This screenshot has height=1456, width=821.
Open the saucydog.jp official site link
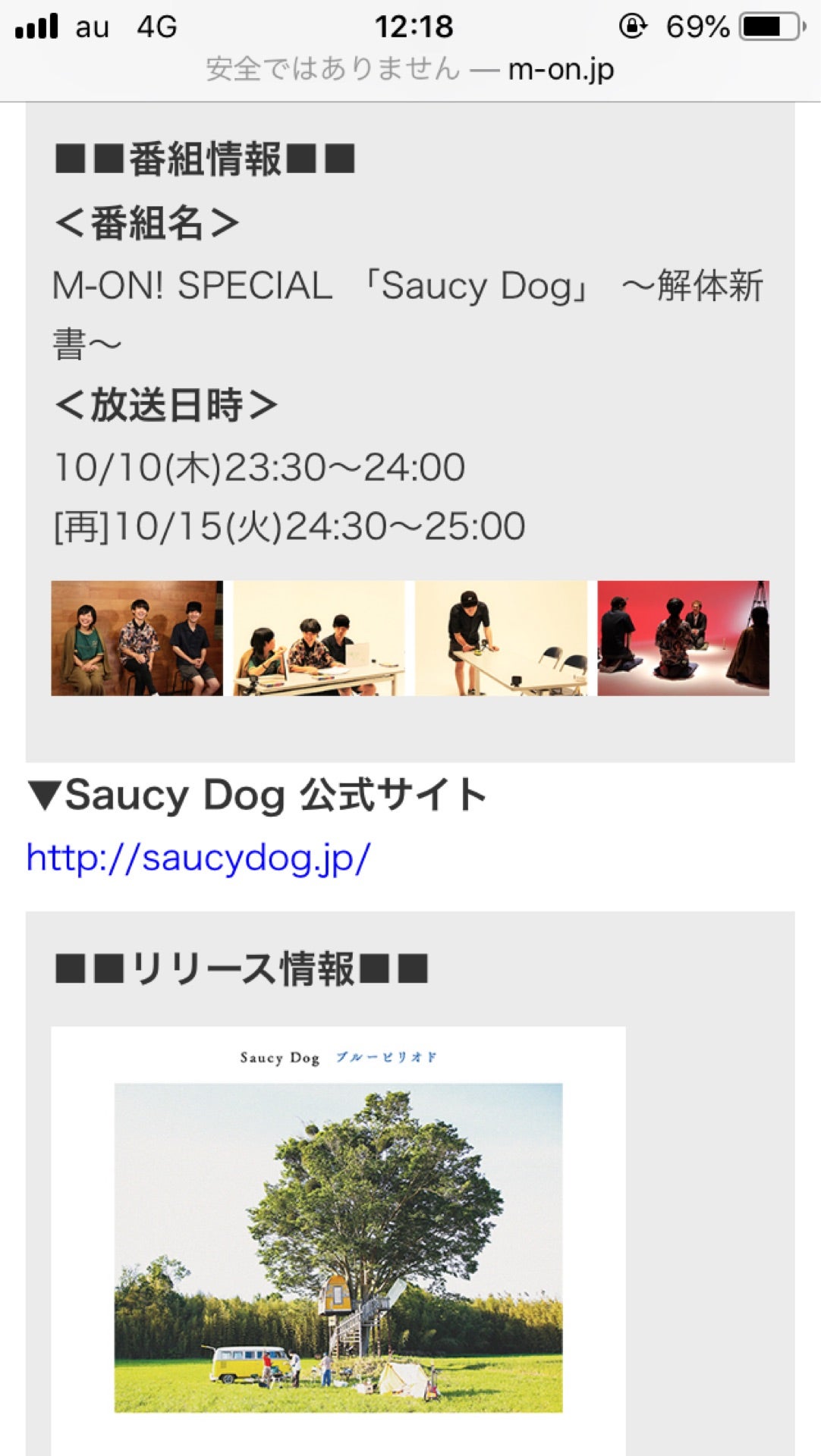[198, 858]
